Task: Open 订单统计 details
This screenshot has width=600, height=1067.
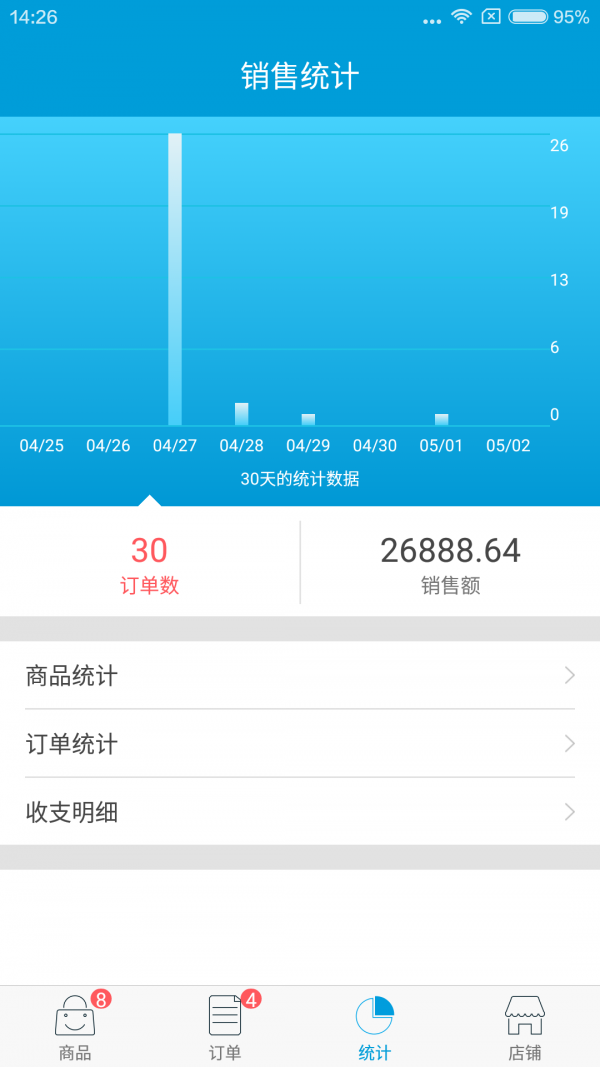Action: coord(300,744)
